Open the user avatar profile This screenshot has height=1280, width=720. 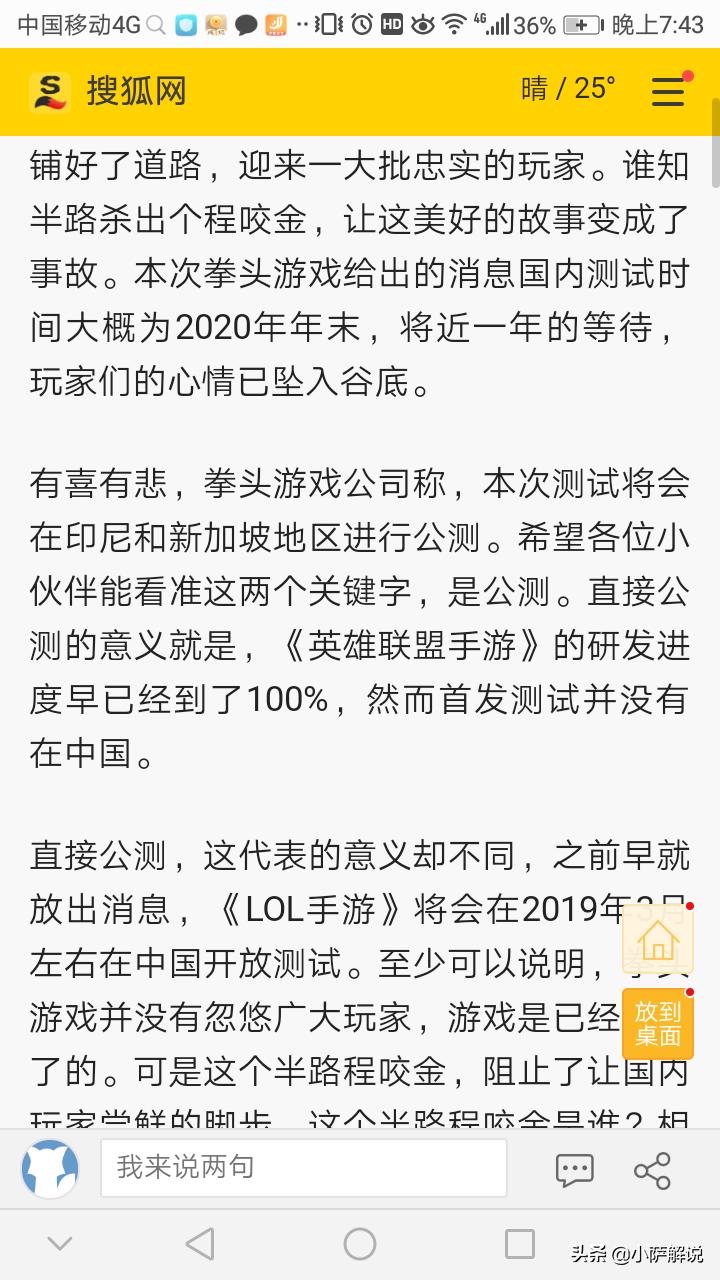pos(50,1168)
